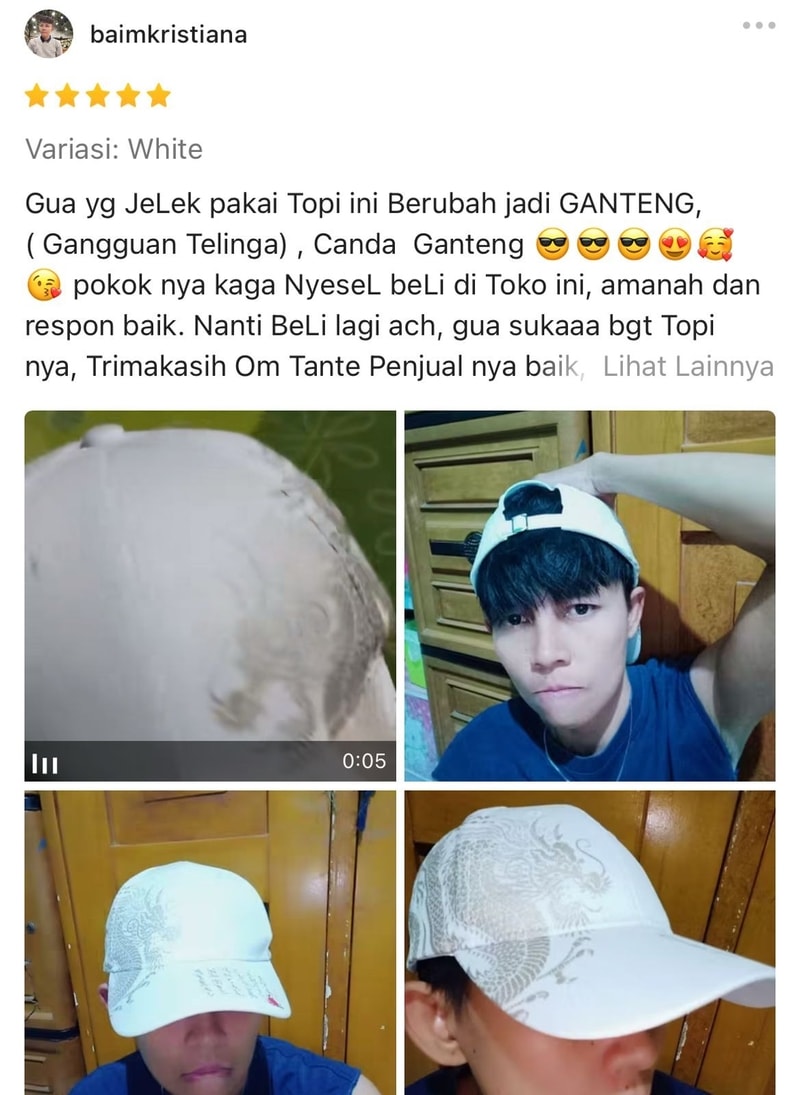Open the three-dot overflow menu
Screen dimensions: 800x1095
759,26
